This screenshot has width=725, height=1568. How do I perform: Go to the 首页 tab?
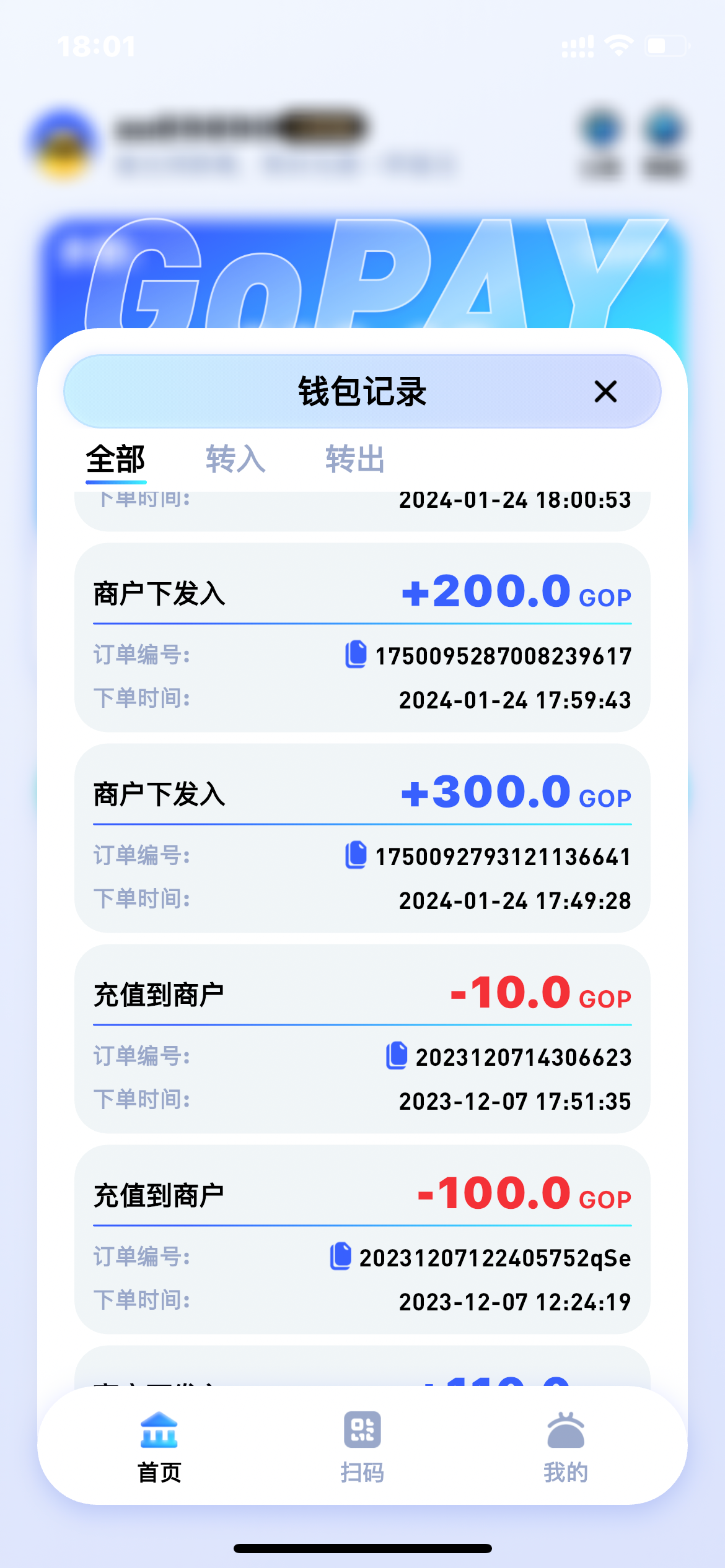point(159,1445)
